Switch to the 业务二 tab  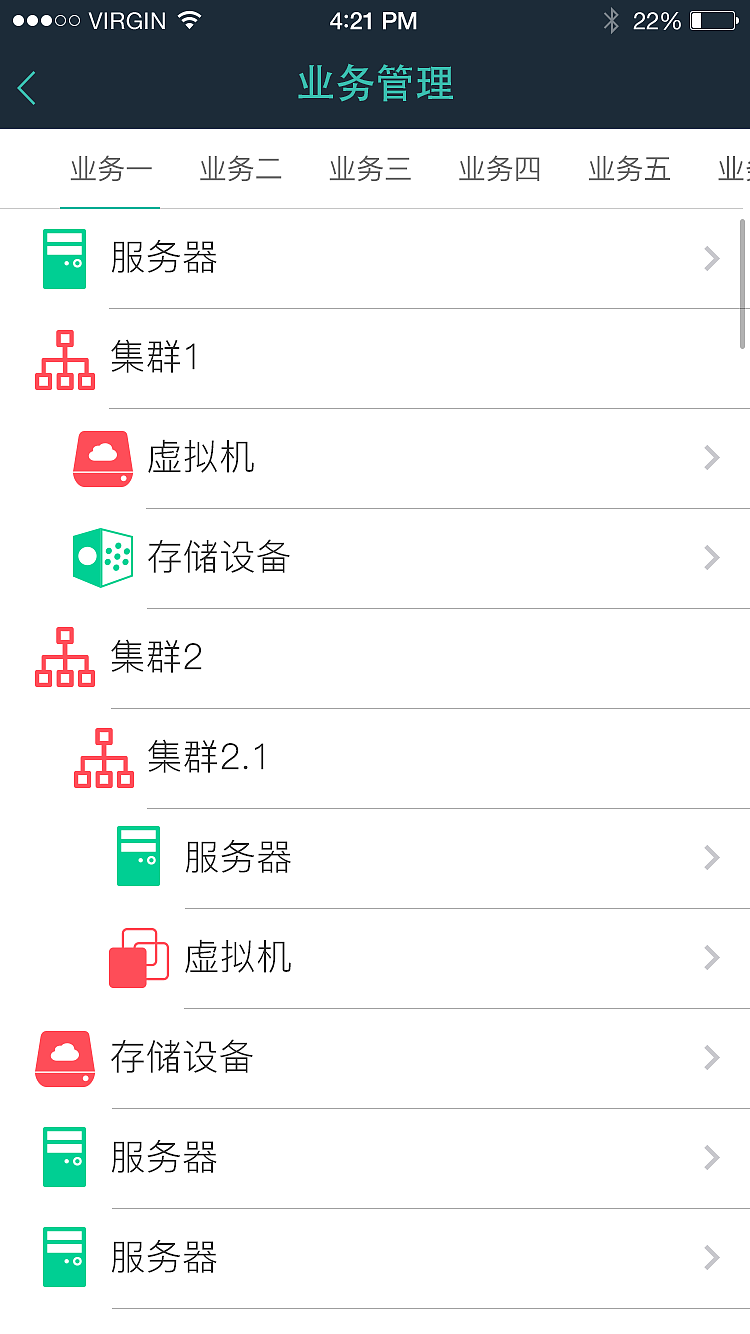(x=240, y=169)
